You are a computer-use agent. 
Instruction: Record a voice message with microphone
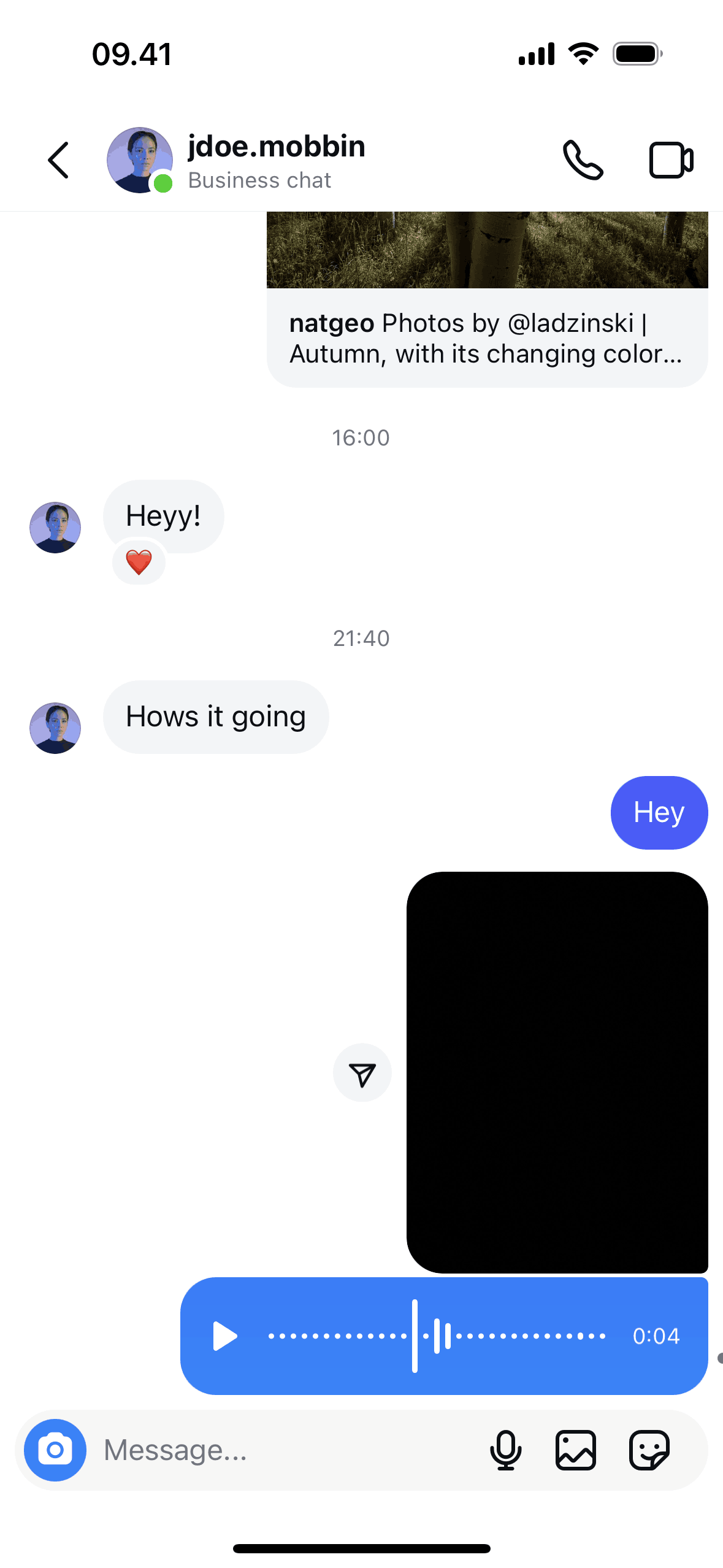click(505, 1450)
